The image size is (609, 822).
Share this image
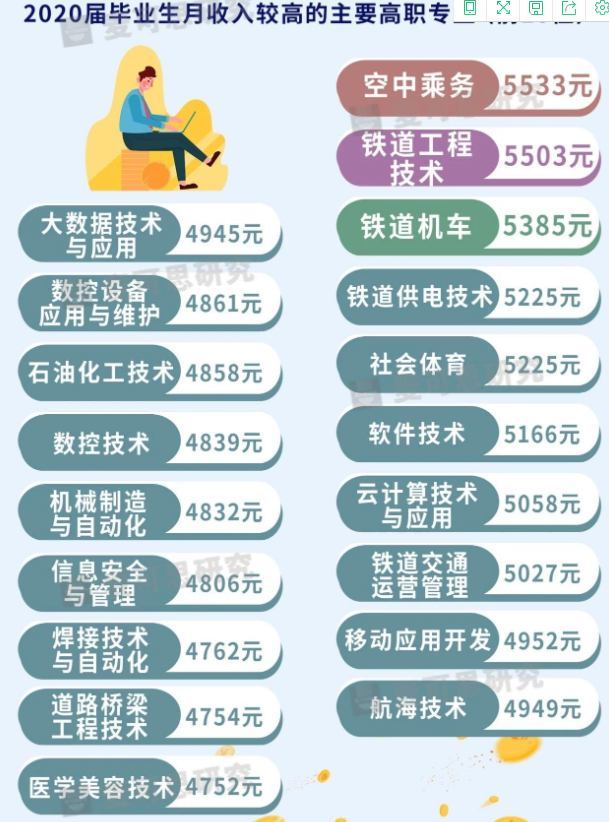click(569, 8)
